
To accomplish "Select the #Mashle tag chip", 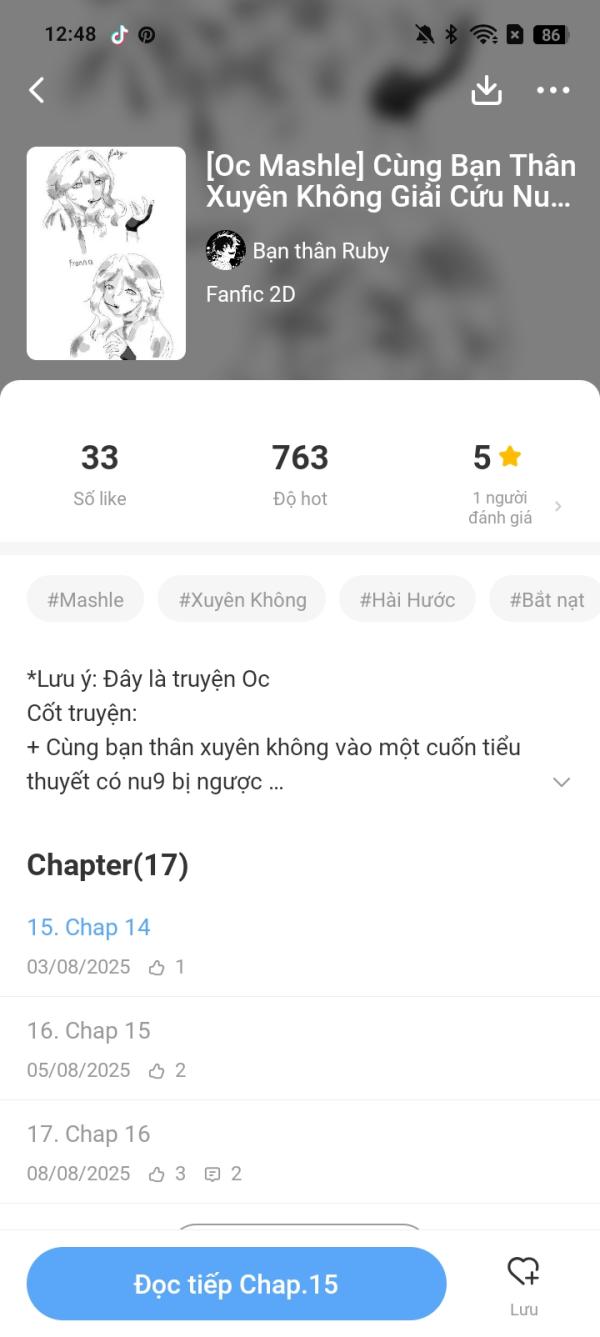I will click(85, 600).
